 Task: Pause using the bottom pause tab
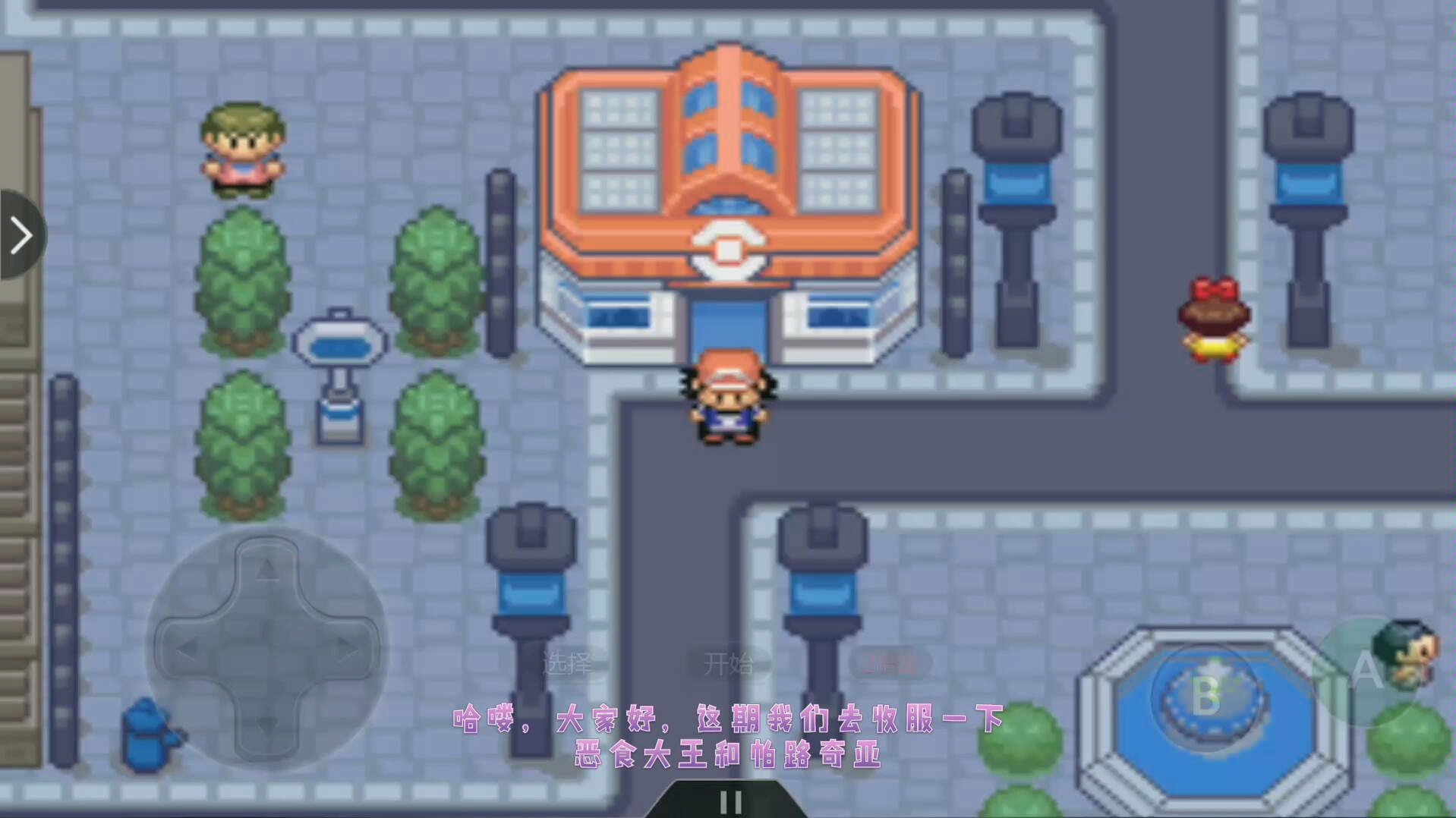click(x=730, y=802)
